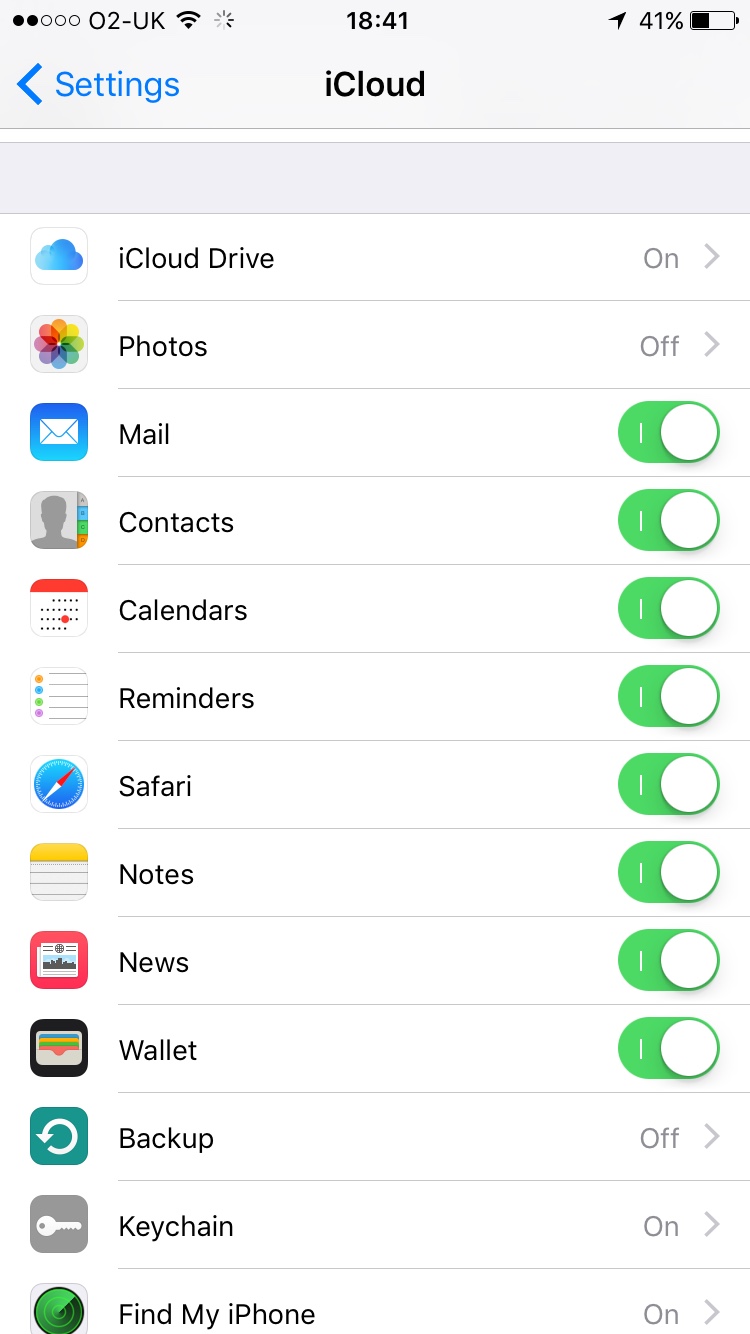Go back to Settings
Image resolution: width=750 pixels, height=1334 pixels.
click(x=98, y=85)
